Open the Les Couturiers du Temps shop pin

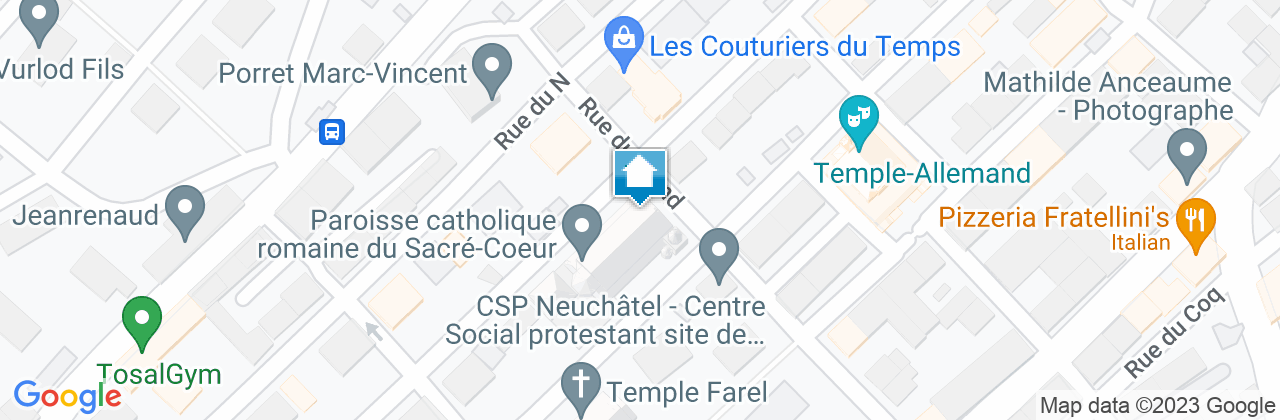pyautogui.click(x=624, y=45)
